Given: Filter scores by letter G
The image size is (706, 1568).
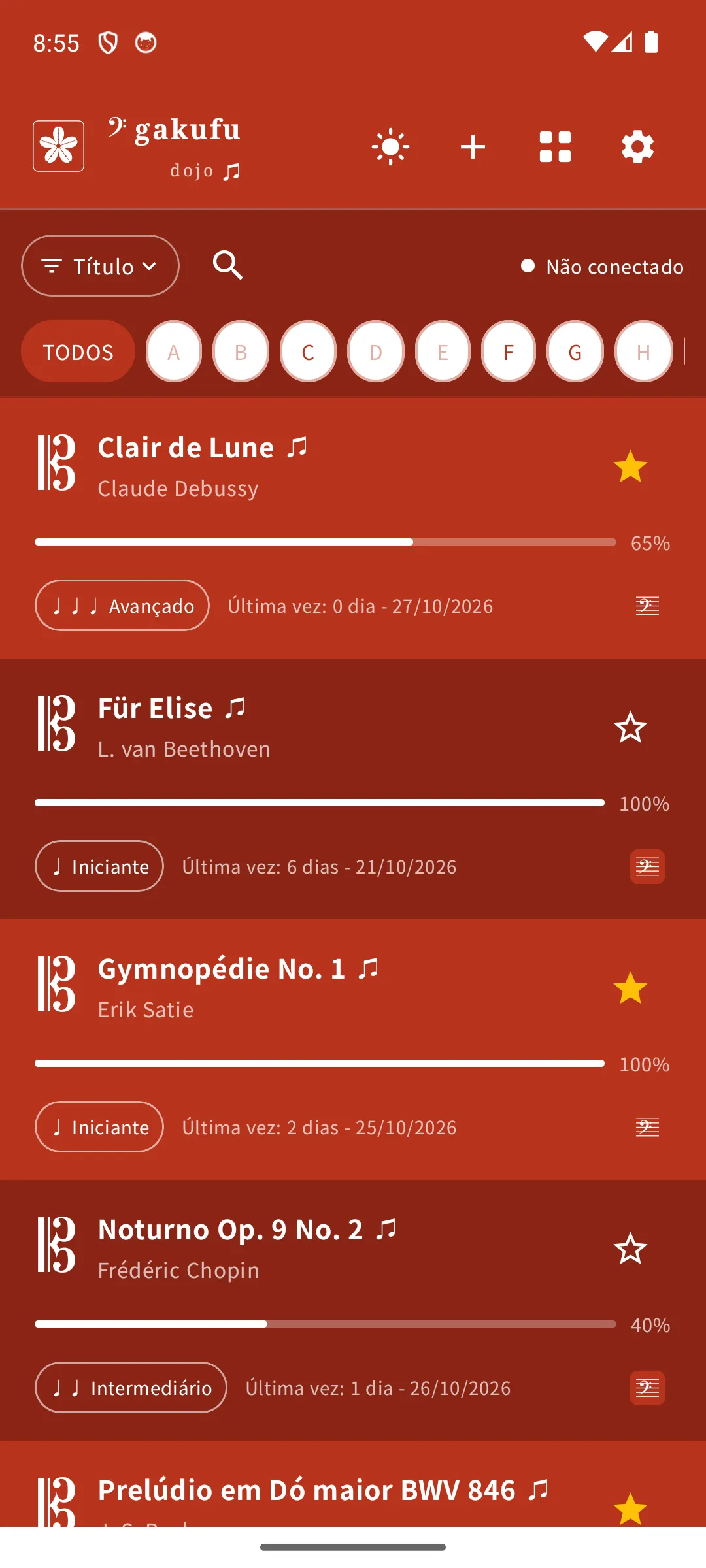Looking at the screenshot, I should (575, 352).
